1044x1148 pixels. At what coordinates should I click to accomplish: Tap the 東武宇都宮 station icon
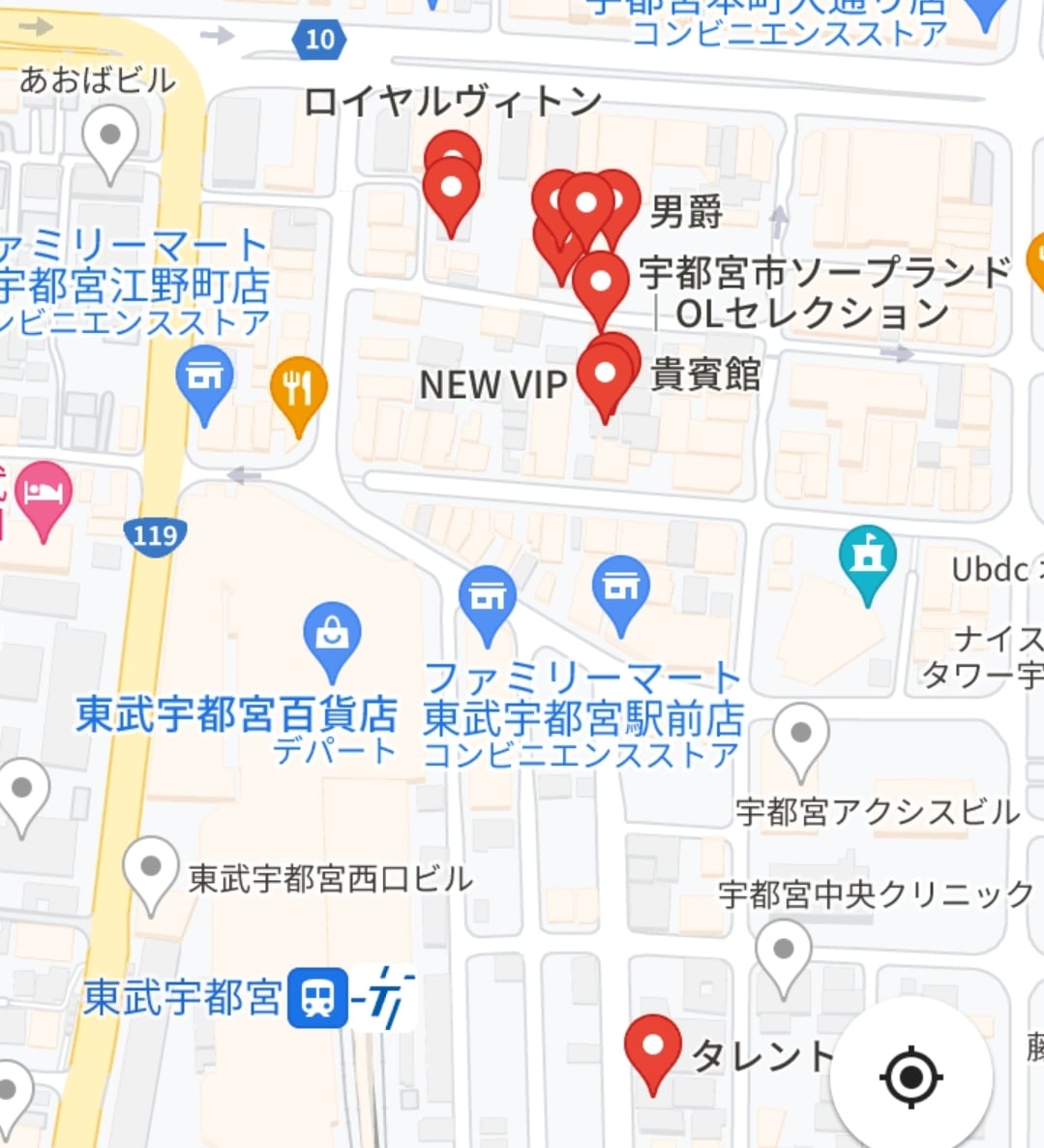[317, 998]
